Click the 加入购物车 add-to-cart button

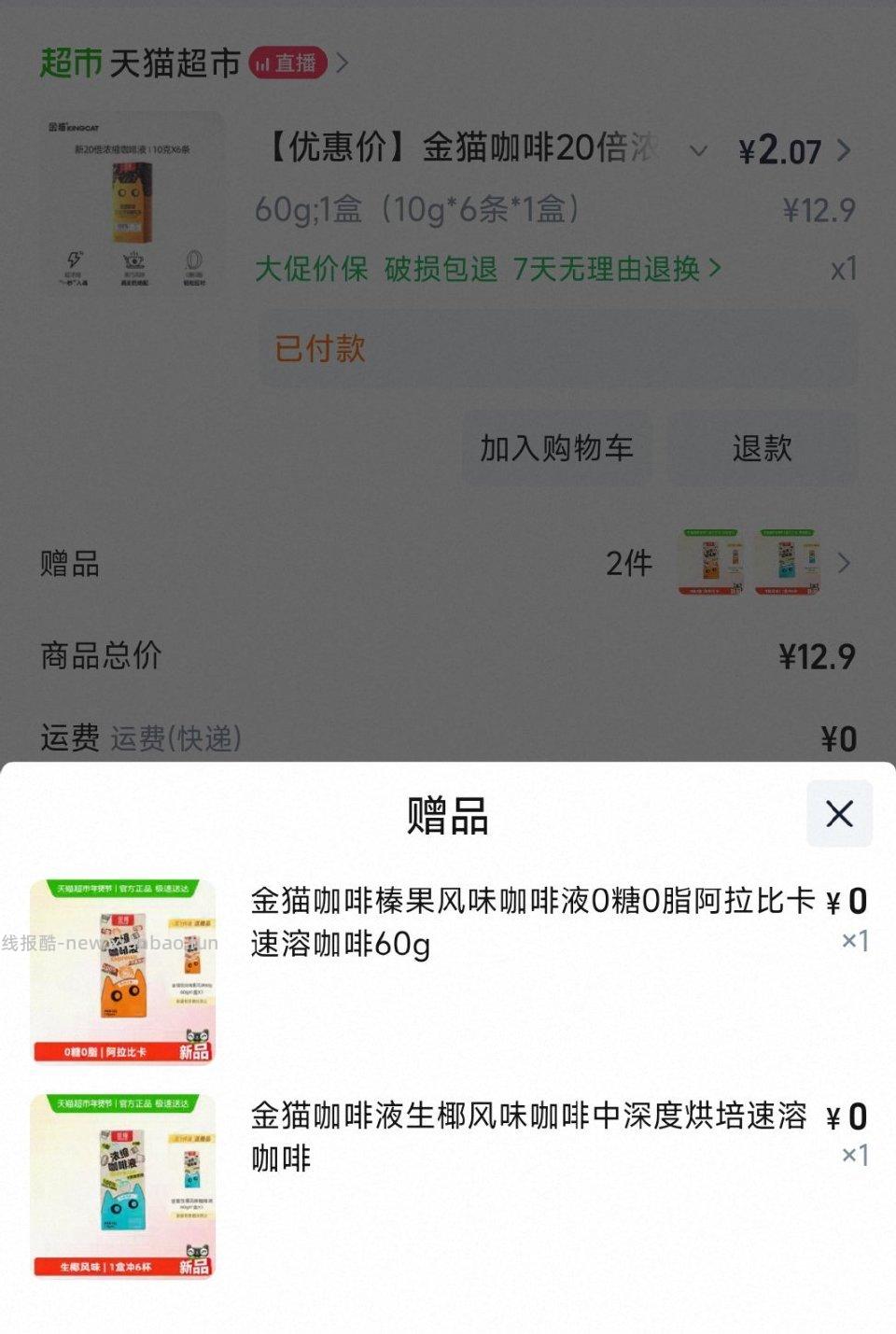tap(556, 449)
